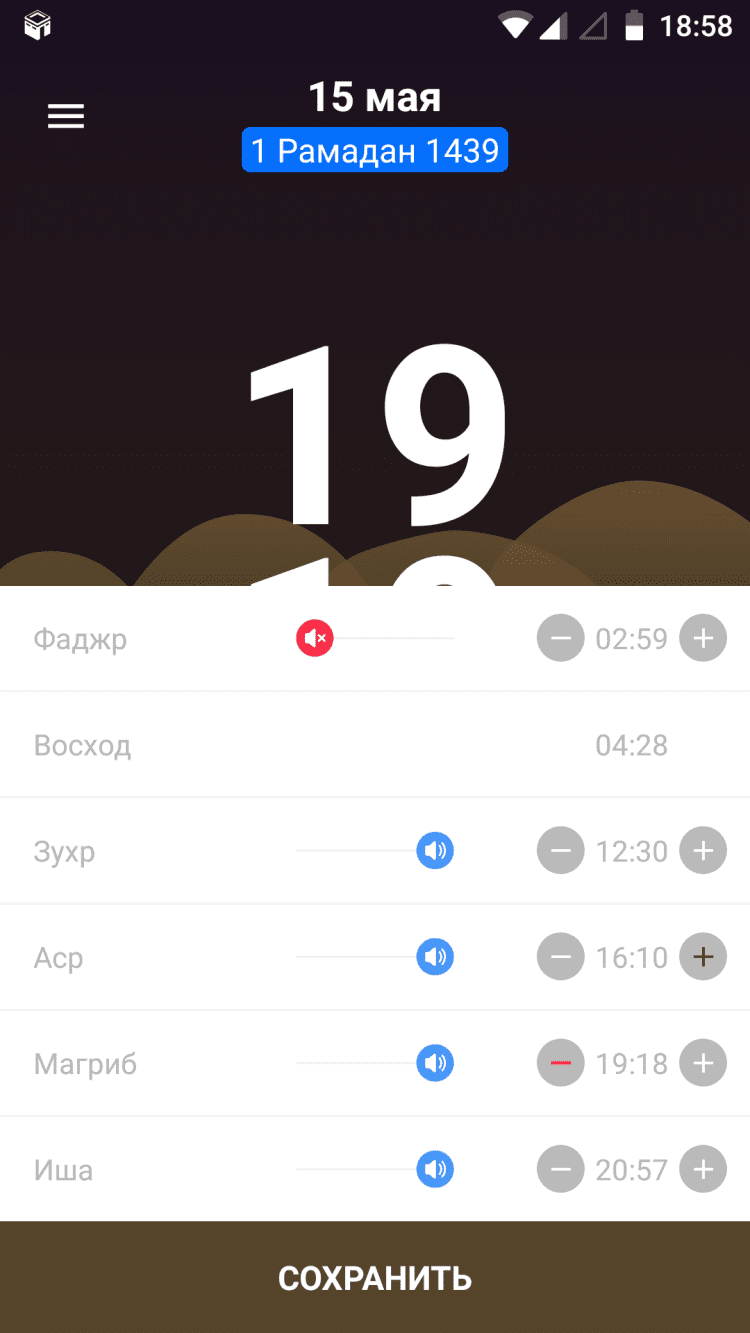The height and width of the screenshot is (1333, 750).
Task: Increase Фаджр time with plus button
Action: point(703,638)
